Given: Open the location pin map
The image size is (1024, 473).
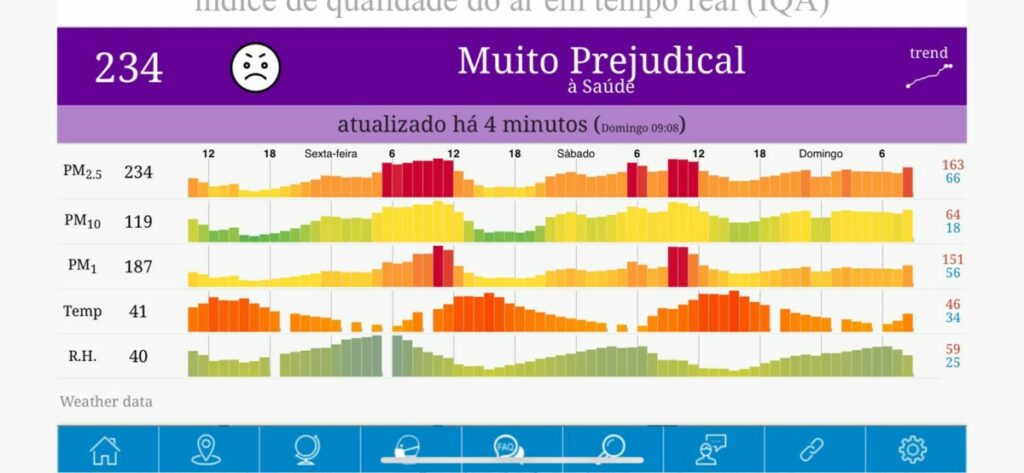Looking at the screenshot, I should pos(205,449).
